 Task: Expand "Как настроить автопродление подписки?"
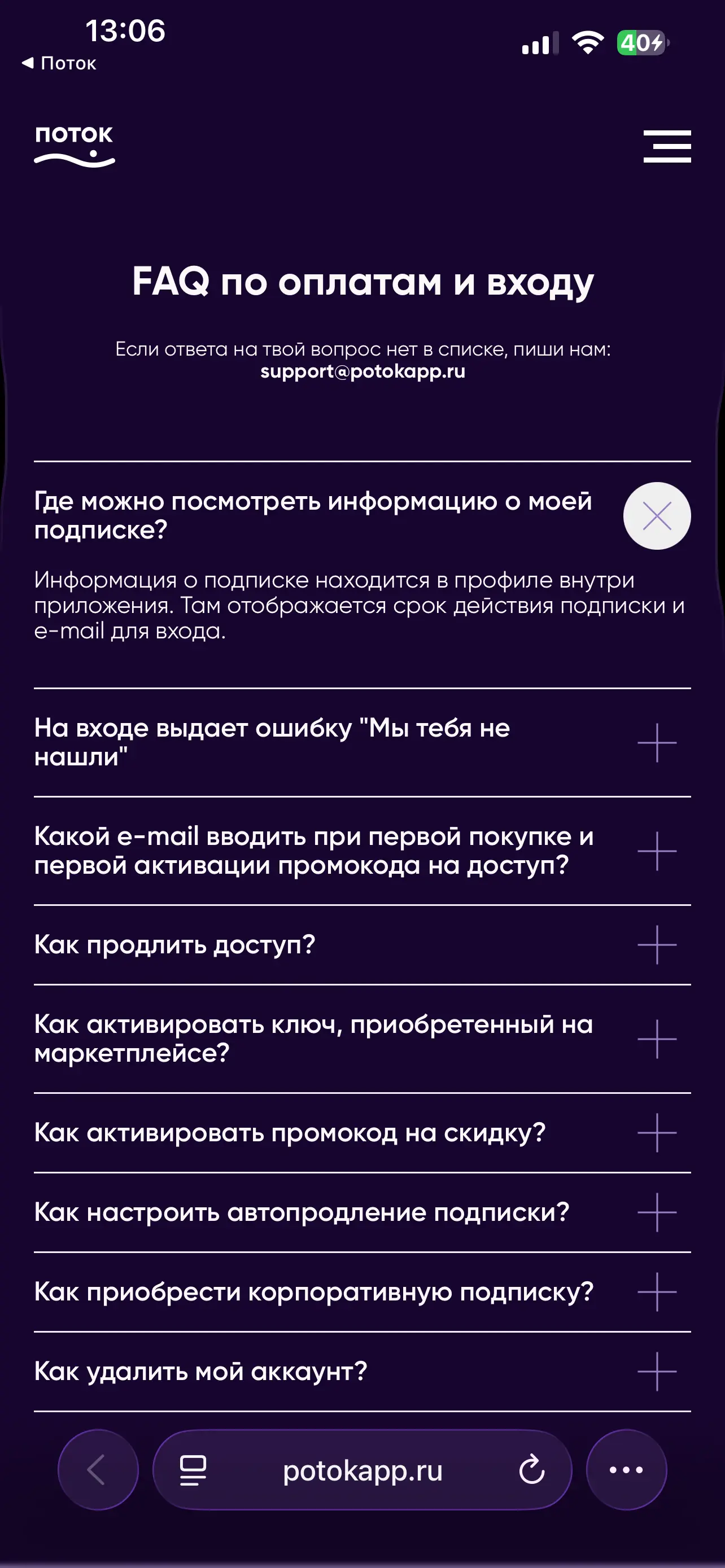point(656,1212)
